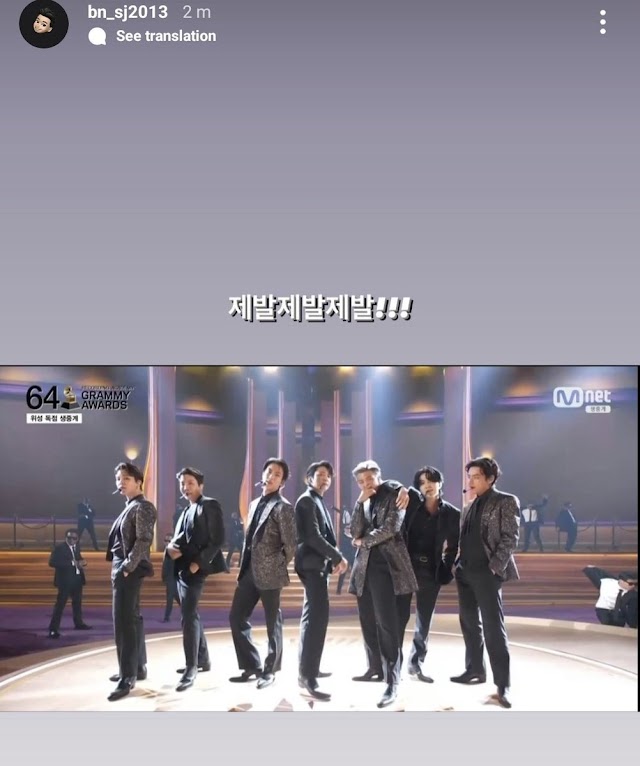The height and width of the screenshot is (766, 640).
Task: Open the three-dot overflow menu
Action: [602, 23]
